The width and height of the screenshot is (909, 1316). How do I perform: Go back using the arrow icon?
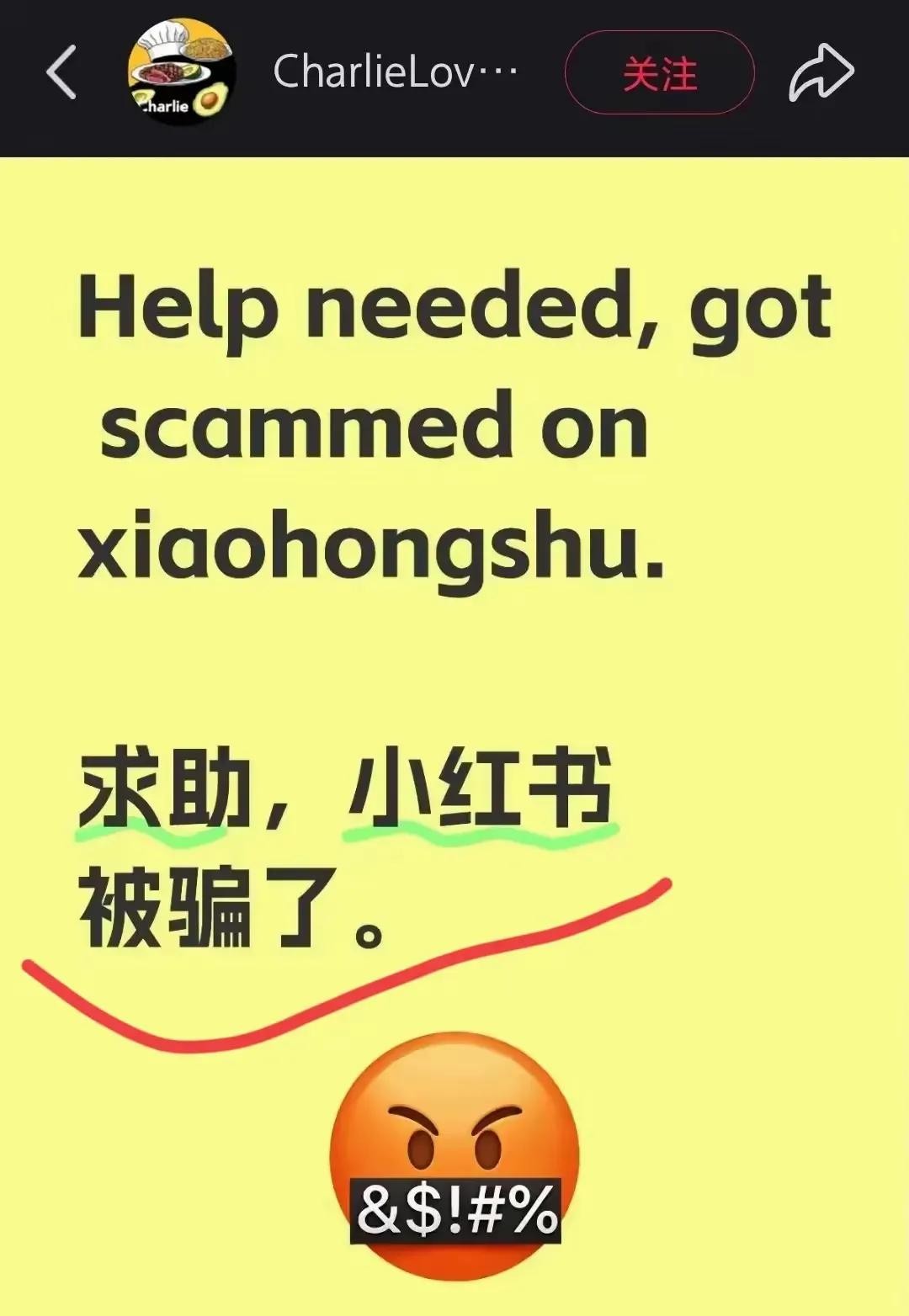[x=61, y=72]
